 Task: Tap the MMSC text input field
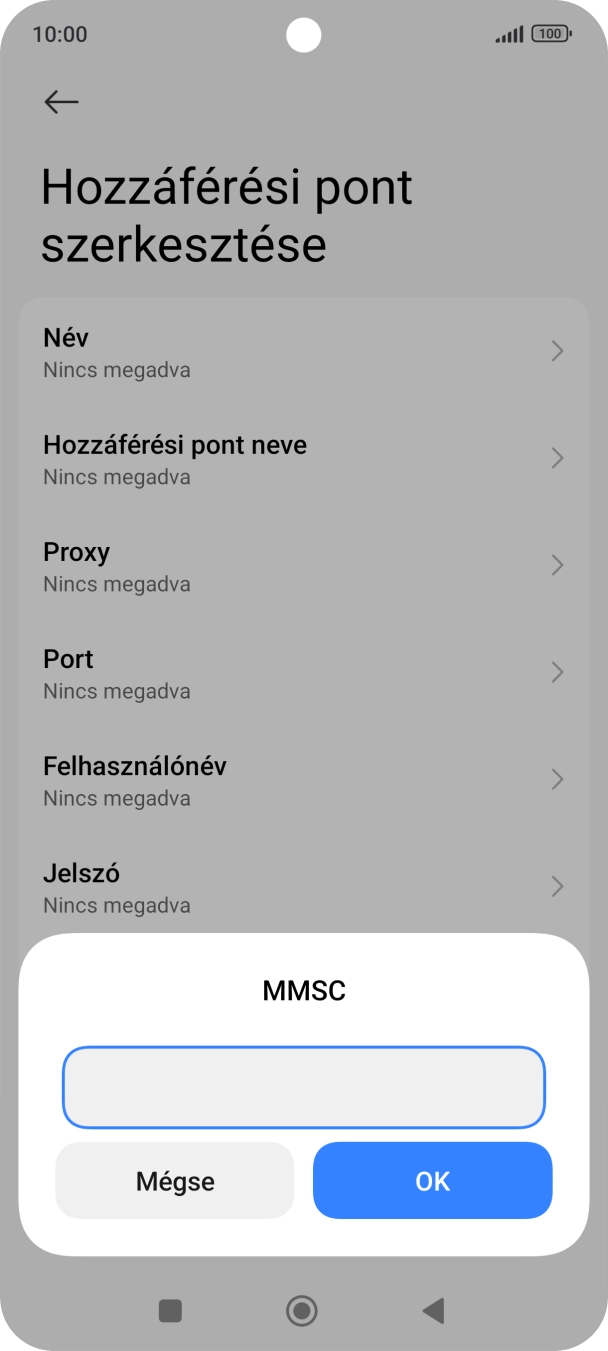[303, 1087]
